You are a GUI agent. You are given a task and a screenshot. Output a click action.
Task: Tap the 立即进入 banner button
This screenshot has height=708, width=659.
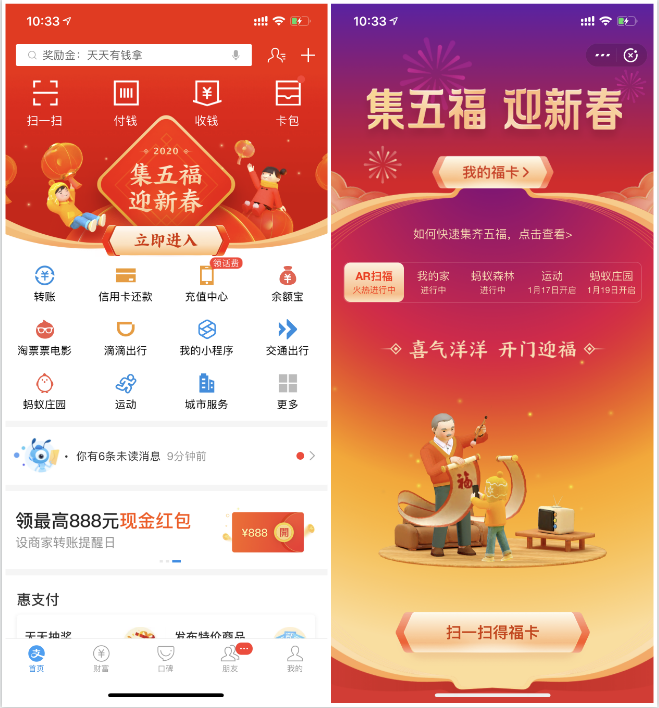(x=166, y=240)
